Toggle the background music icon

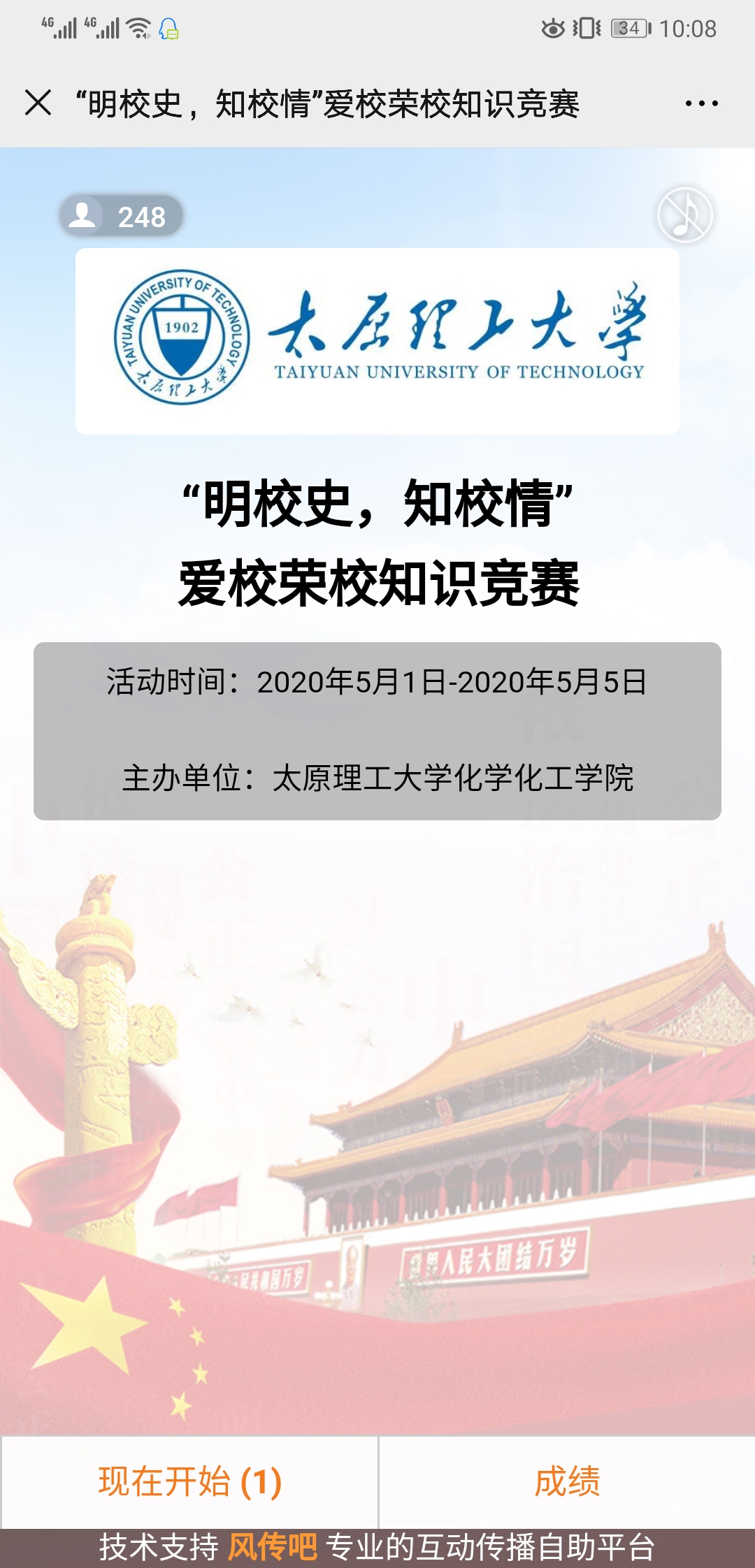684,215
